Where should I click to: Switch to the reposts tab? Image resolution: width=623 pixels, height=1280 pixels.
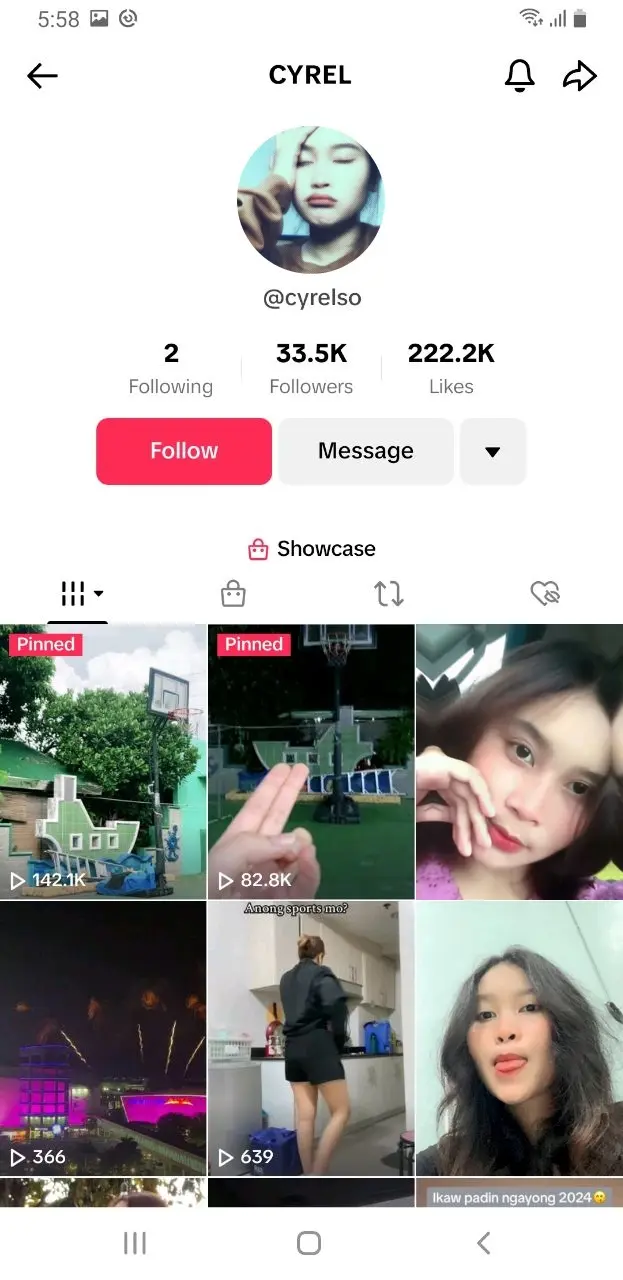click(389, 595)
